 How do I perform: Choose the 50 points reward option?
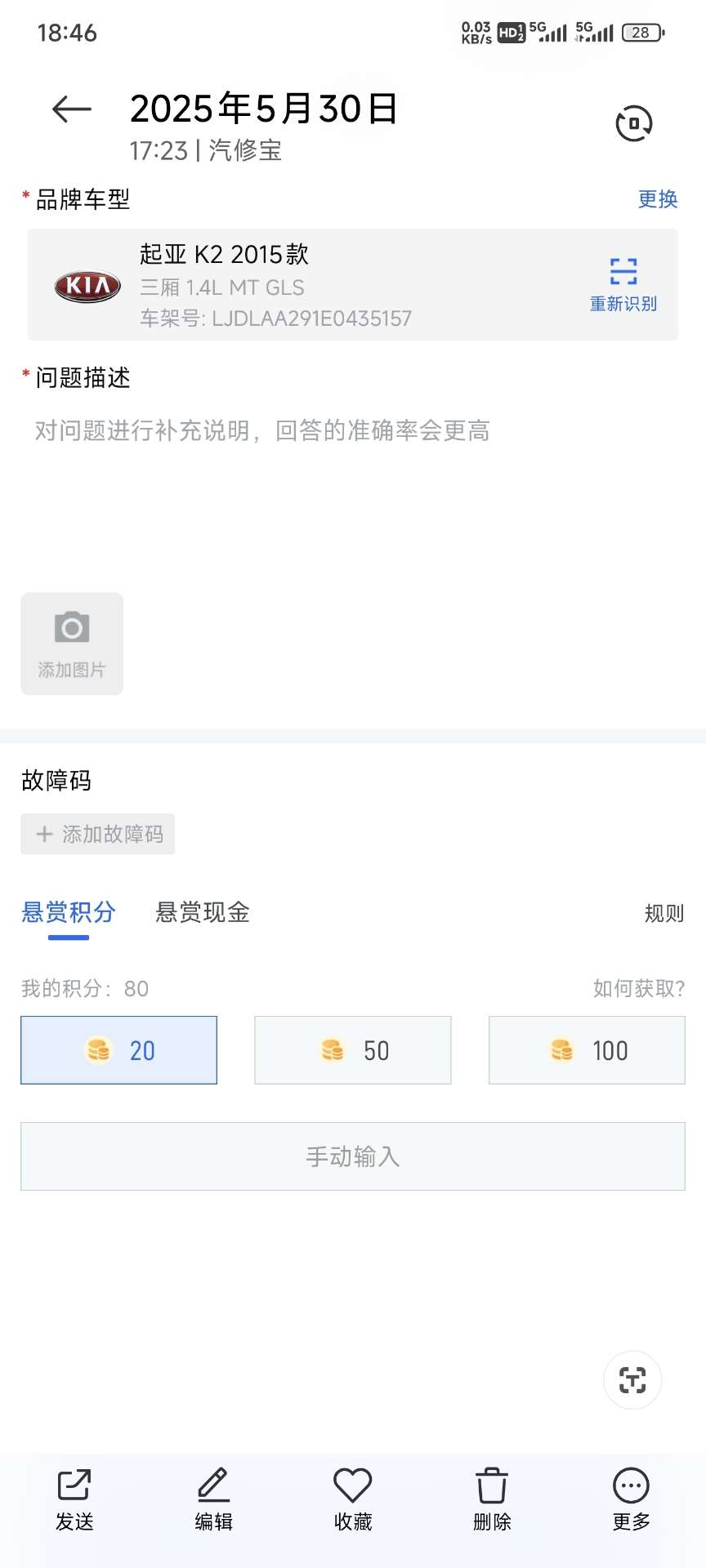click(353, 1050)
